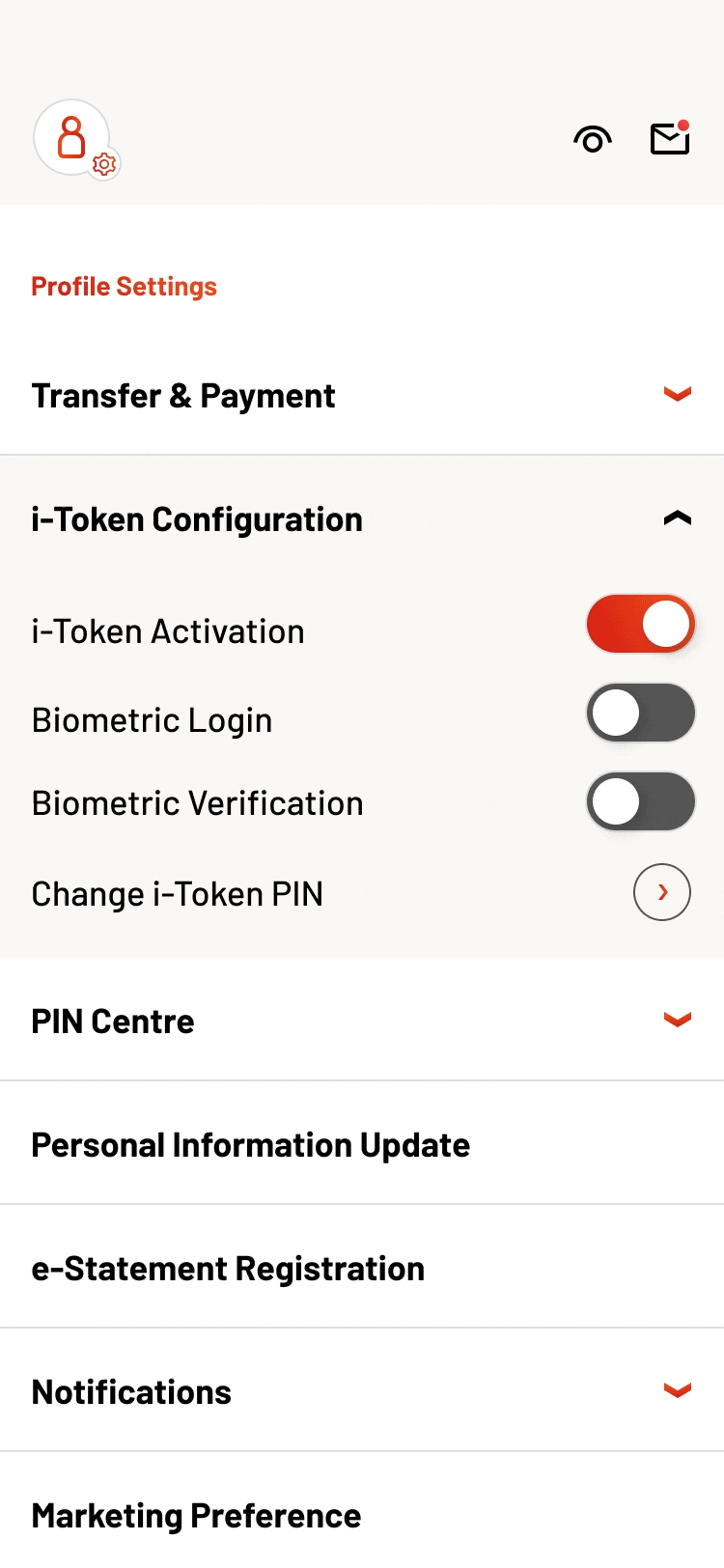Open the mail inbox icon
This screenshot has height=1568, width=724.
[x=670, y=138]
